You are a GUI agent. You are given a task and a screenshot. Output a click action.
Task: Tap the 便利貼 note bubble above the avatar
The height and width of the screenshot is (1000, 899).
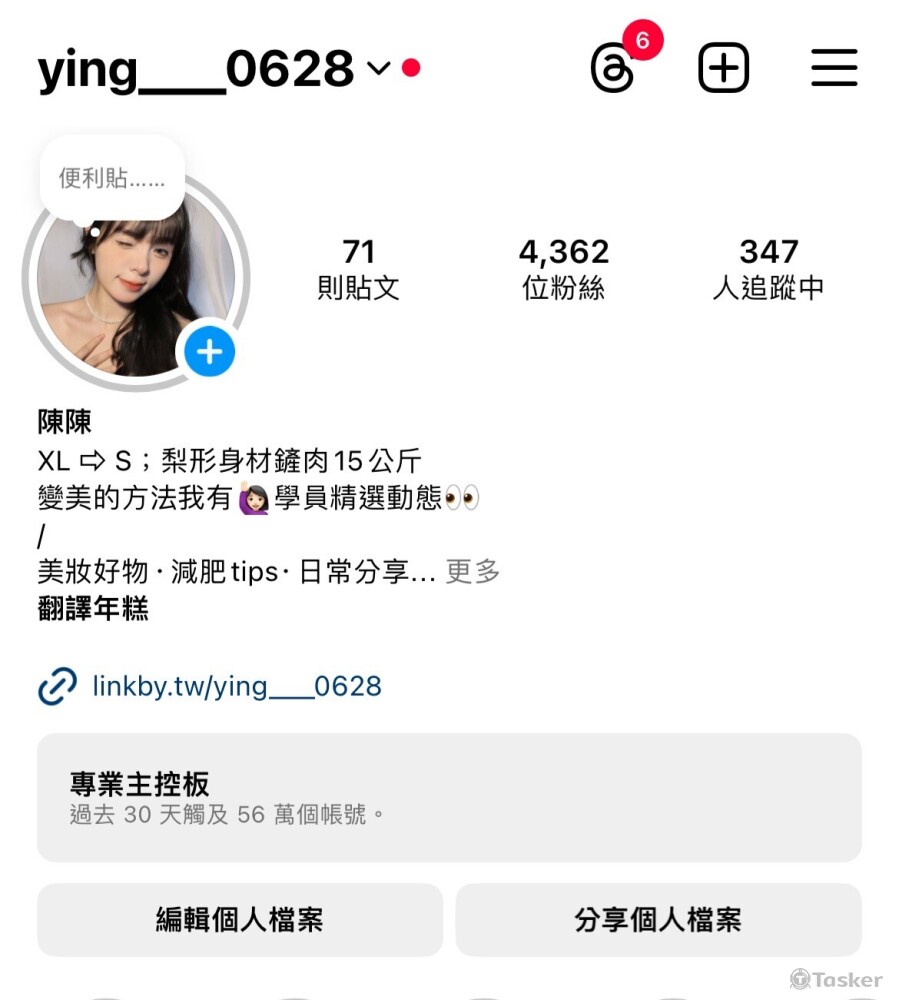[x=111, y=176]
